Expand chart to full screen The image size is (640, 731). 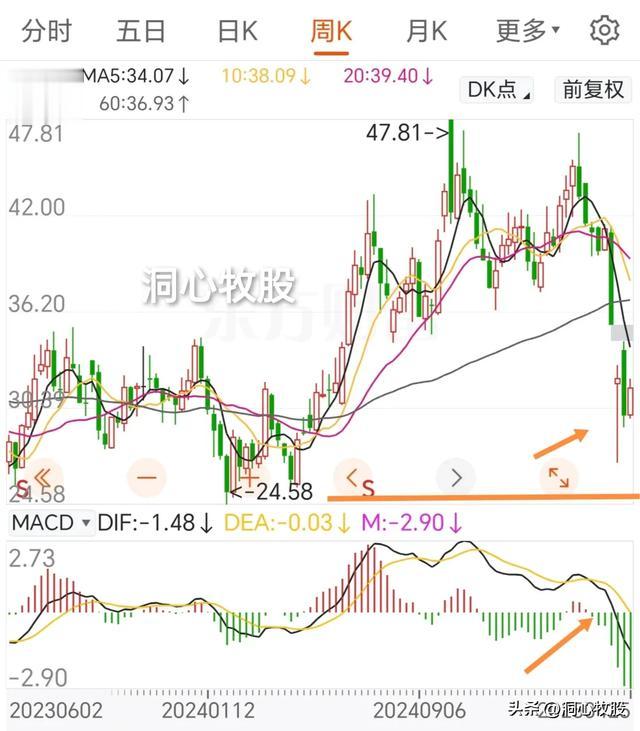(x=558, y=476)
